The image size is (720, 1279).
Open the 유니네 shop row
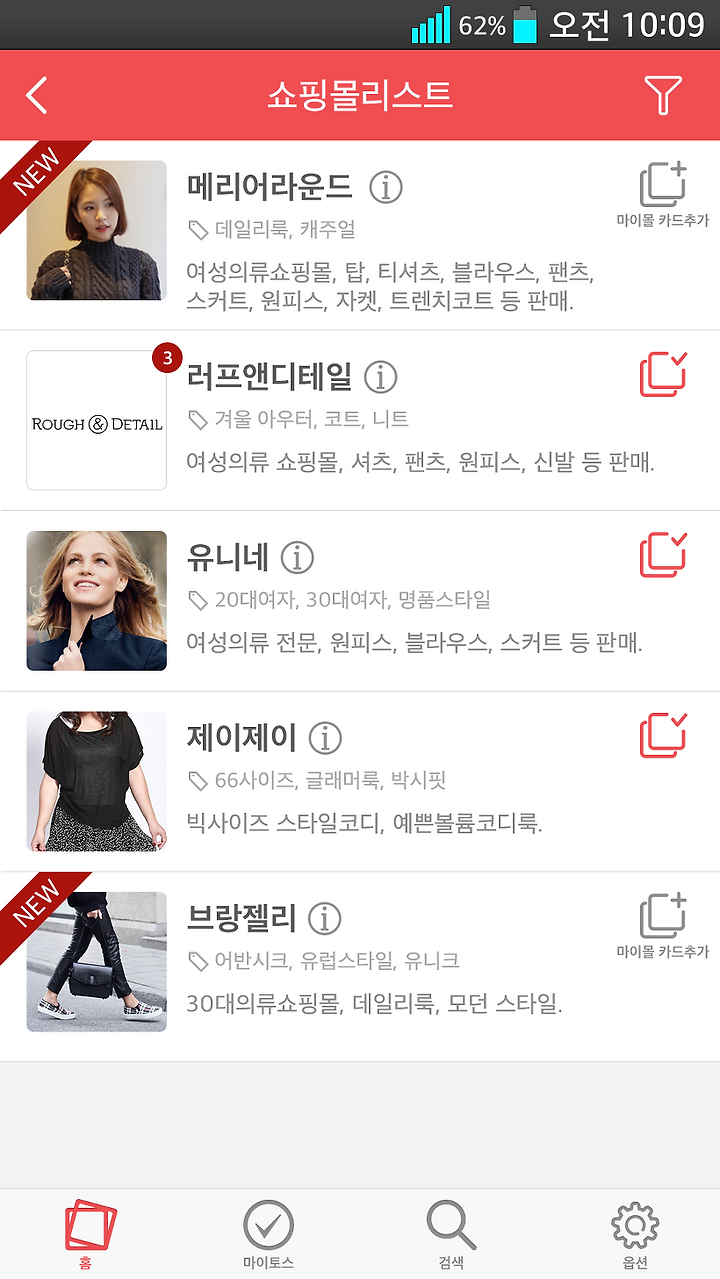(x=360, y=601)
